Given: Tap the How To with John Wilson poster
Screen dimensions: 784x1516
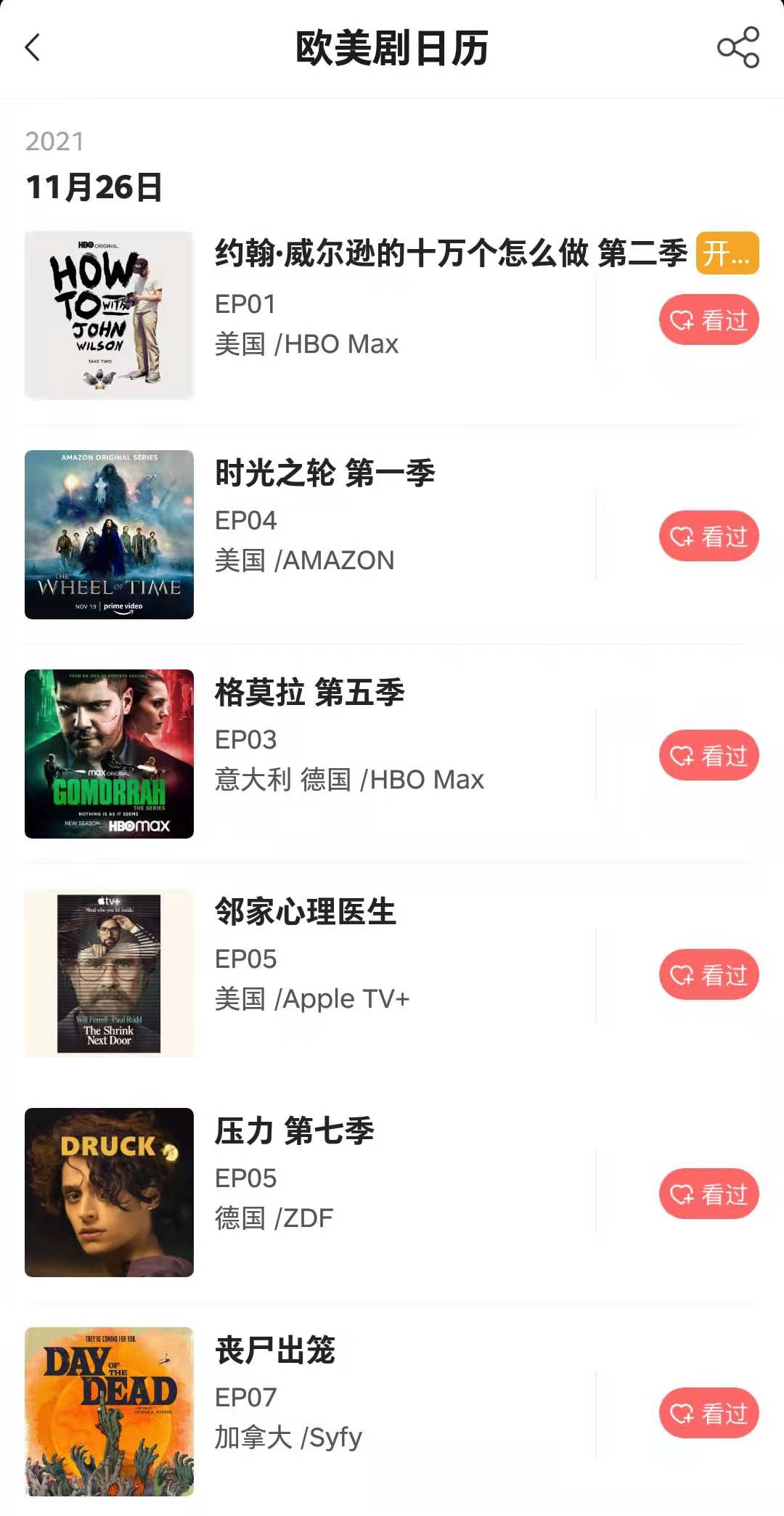Looking at the screenshot, I should (109, 315).
